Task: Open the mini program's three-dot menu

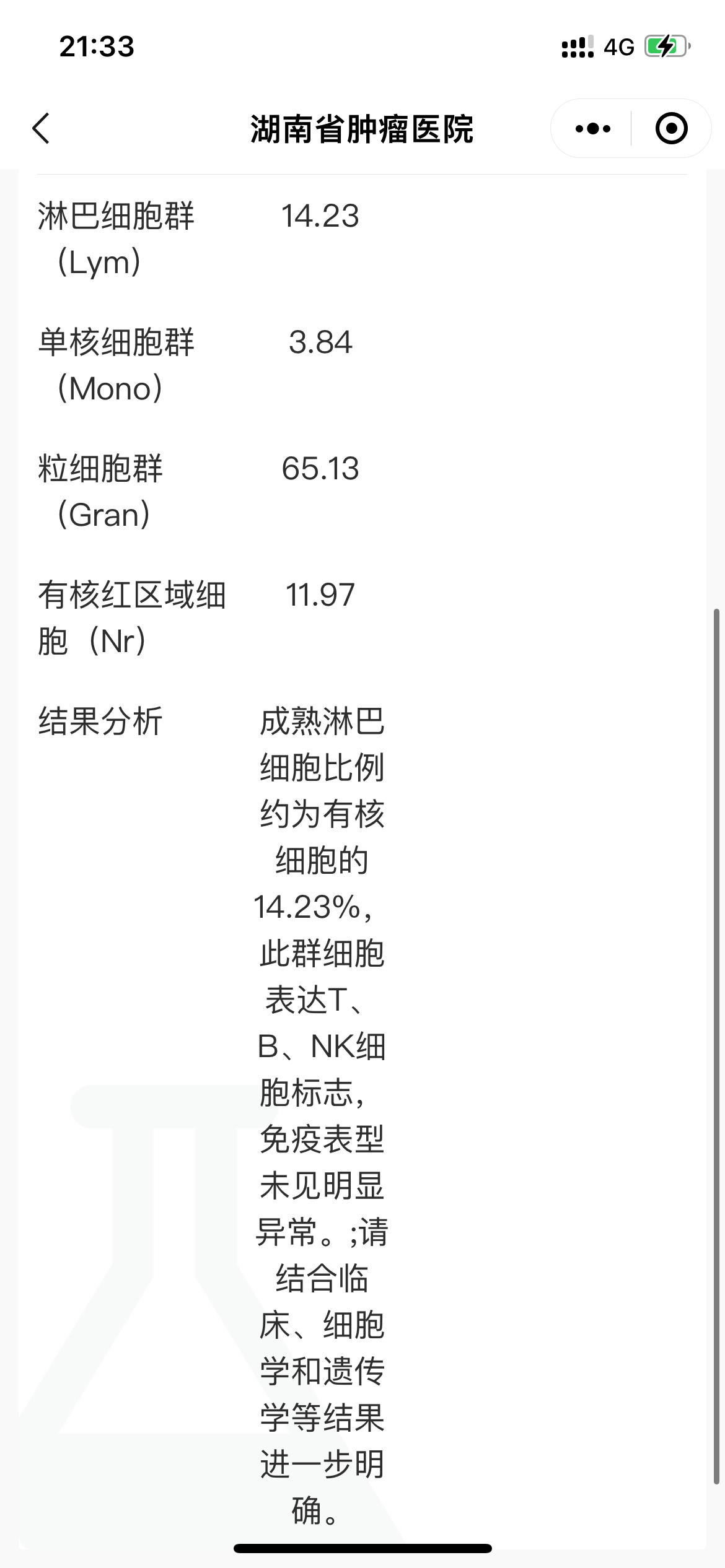Action: tap(592, 129)
